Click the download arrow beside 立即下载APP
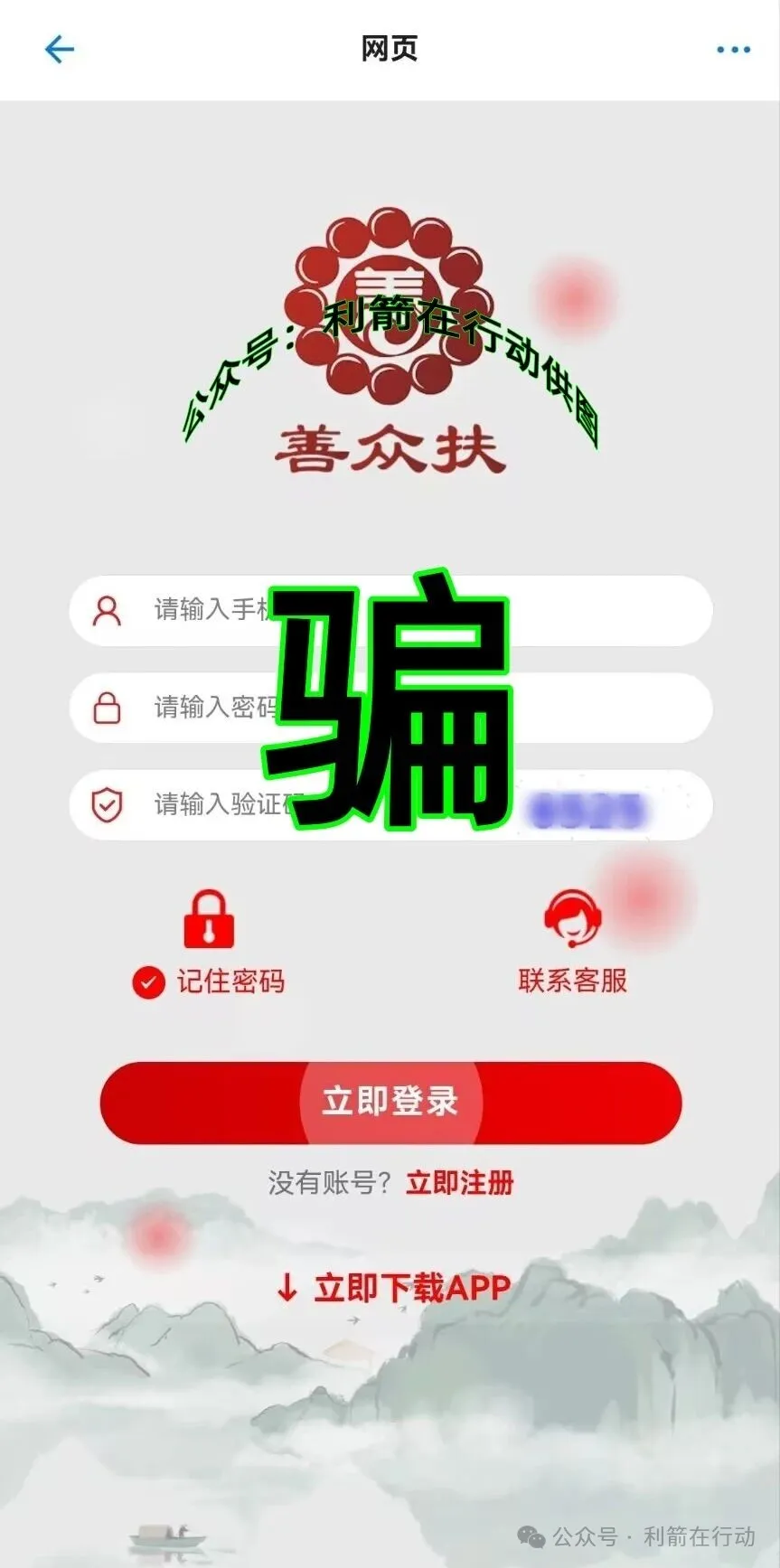 tap(287, 1285)
